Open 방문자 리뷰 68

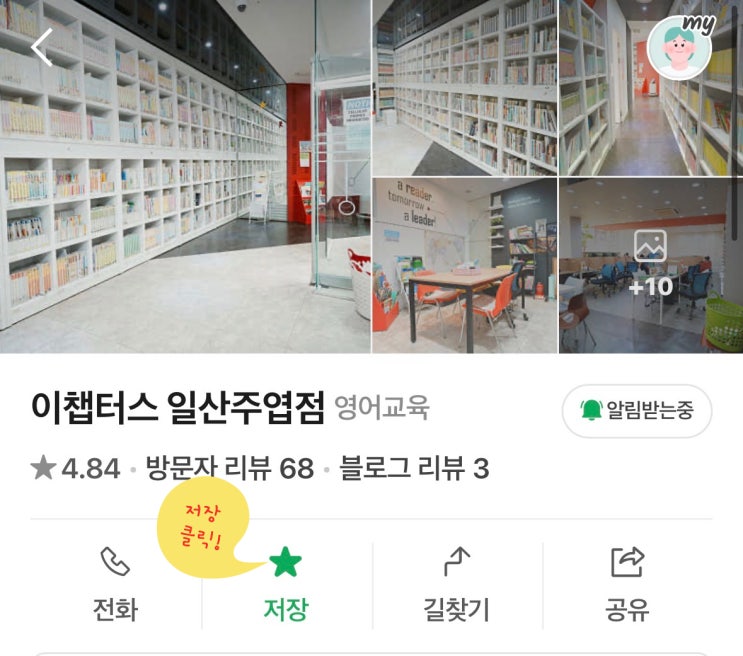(229, 468)
